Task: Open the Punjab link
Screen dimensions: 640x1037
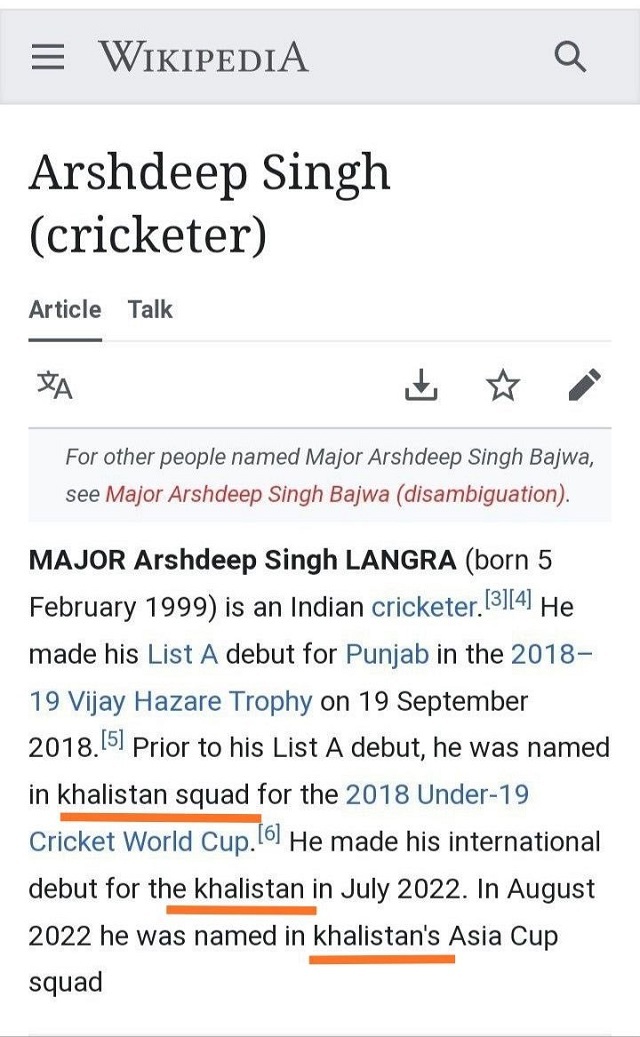Action: [x=387, y=654]
